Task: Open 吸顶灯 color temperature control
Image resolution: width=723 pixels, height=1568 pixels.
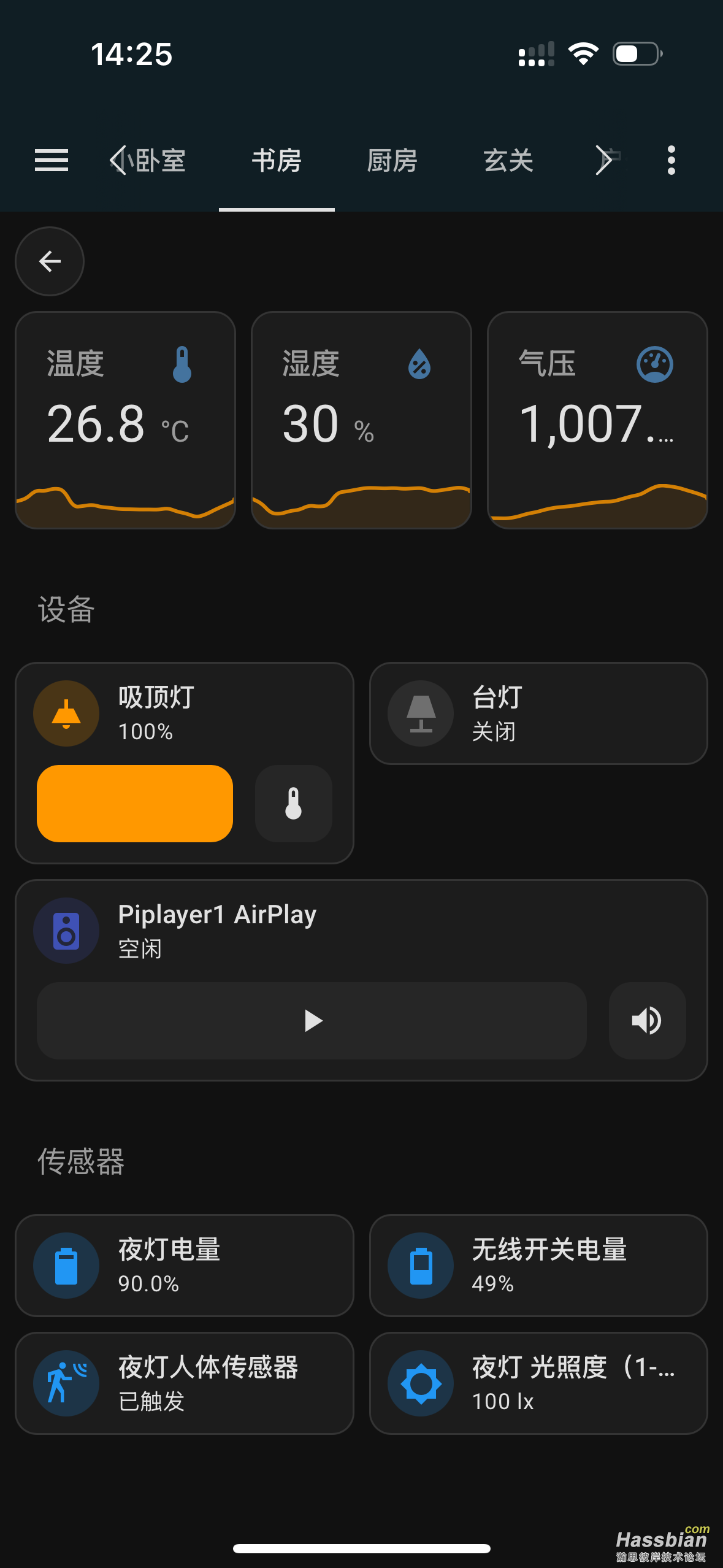Action: point(294,804)
